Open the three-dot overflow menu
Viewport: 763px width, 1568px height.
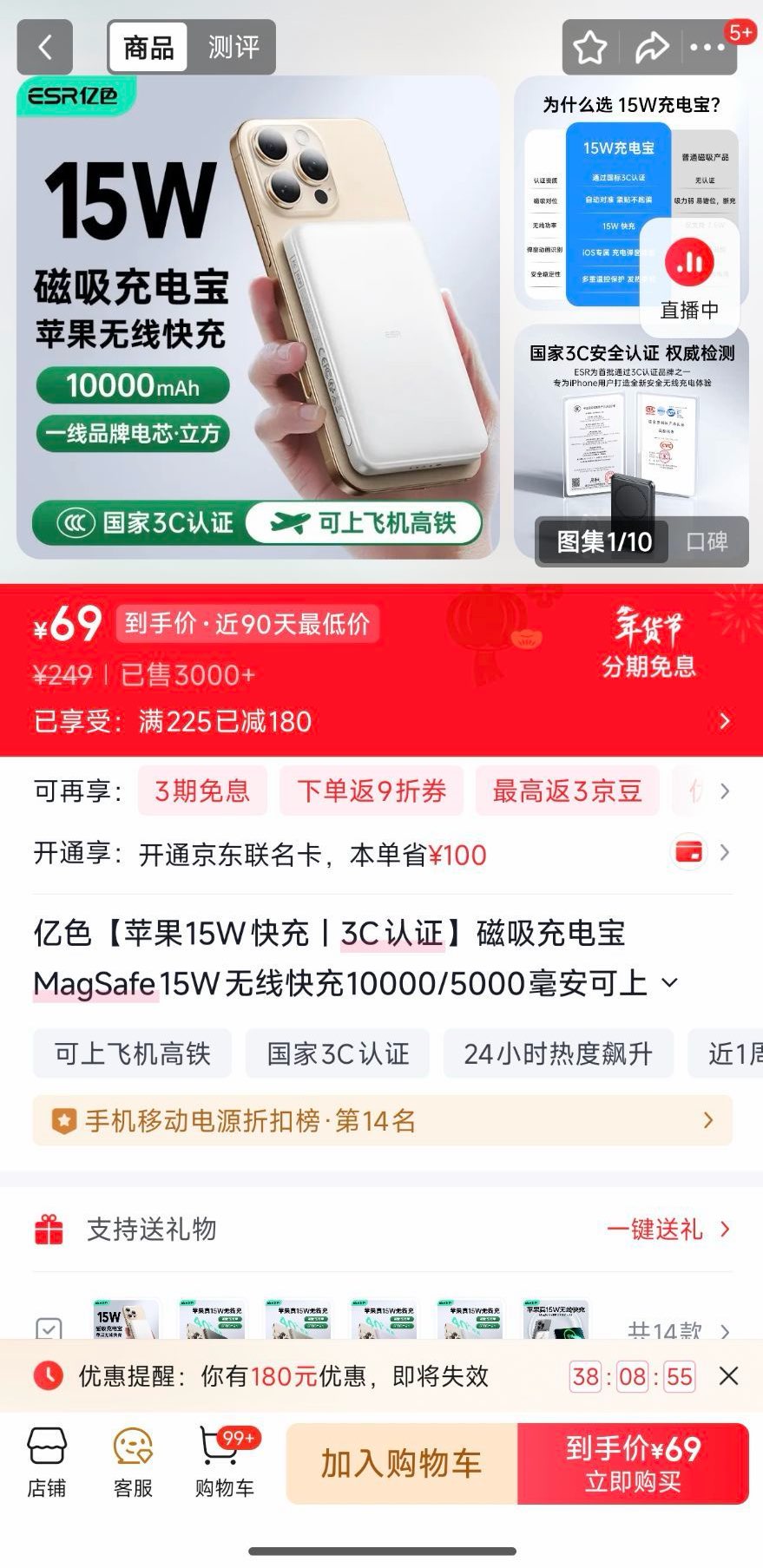click(707, 48)
